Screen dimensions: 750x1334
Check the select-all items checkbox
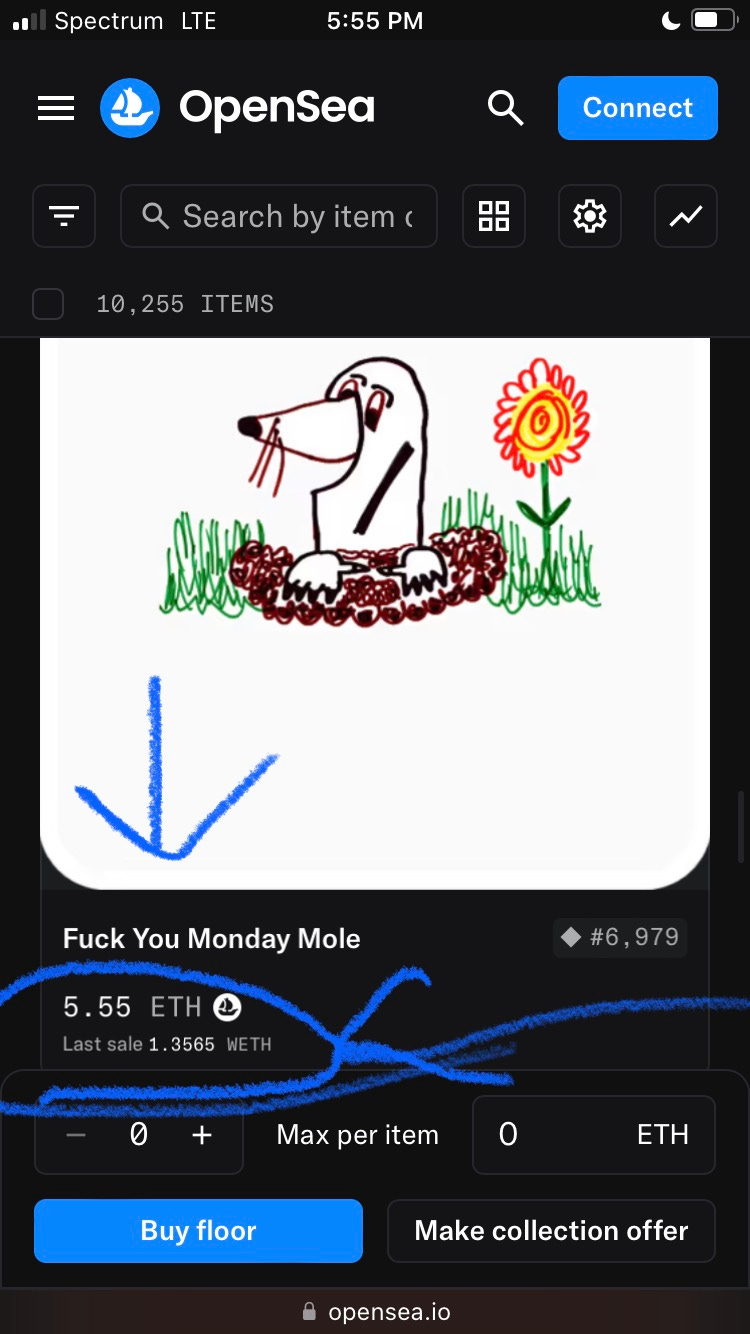tap(48, 304)
